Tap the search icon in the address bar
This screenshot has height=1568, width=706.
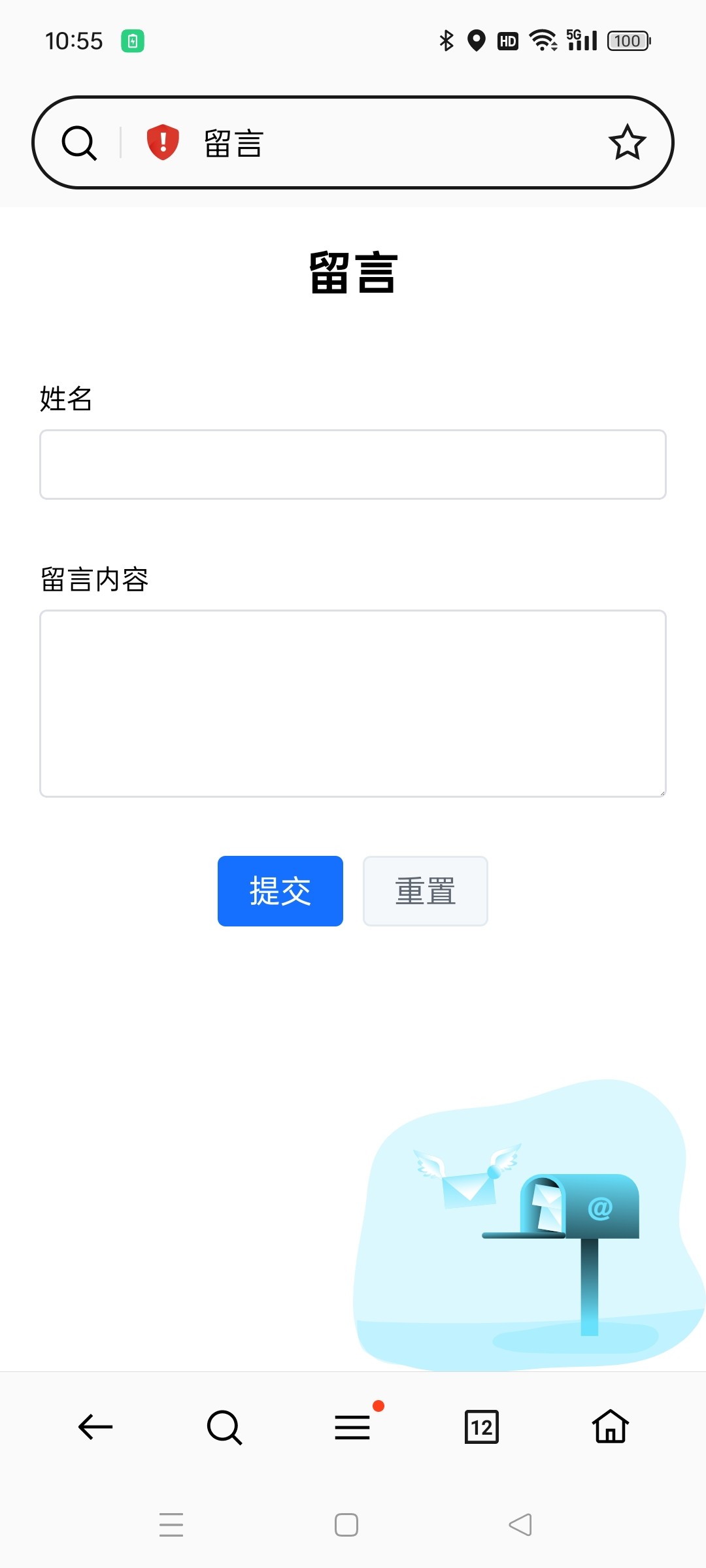[79, 142]
